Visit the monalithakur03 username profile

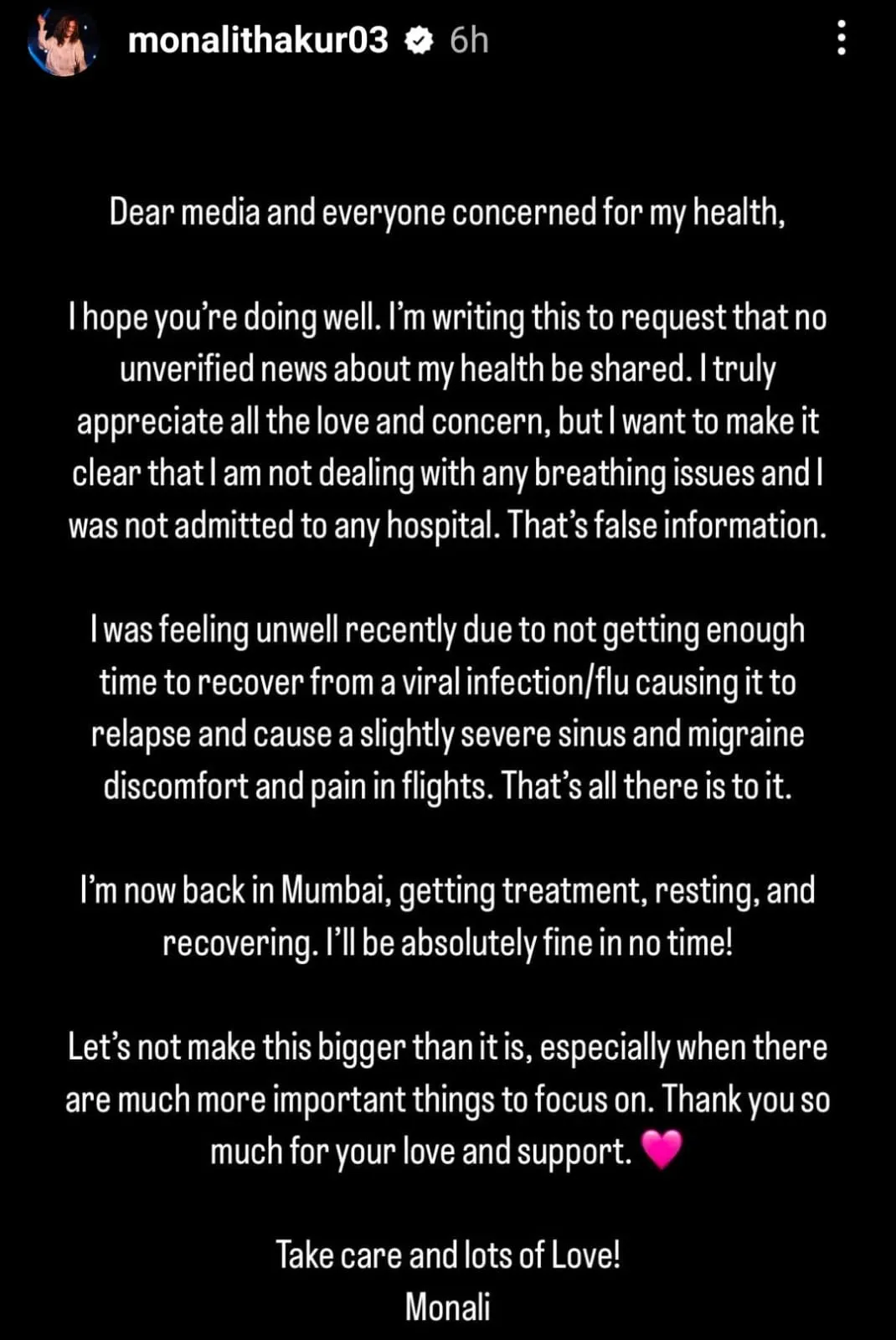coord(258,40)
